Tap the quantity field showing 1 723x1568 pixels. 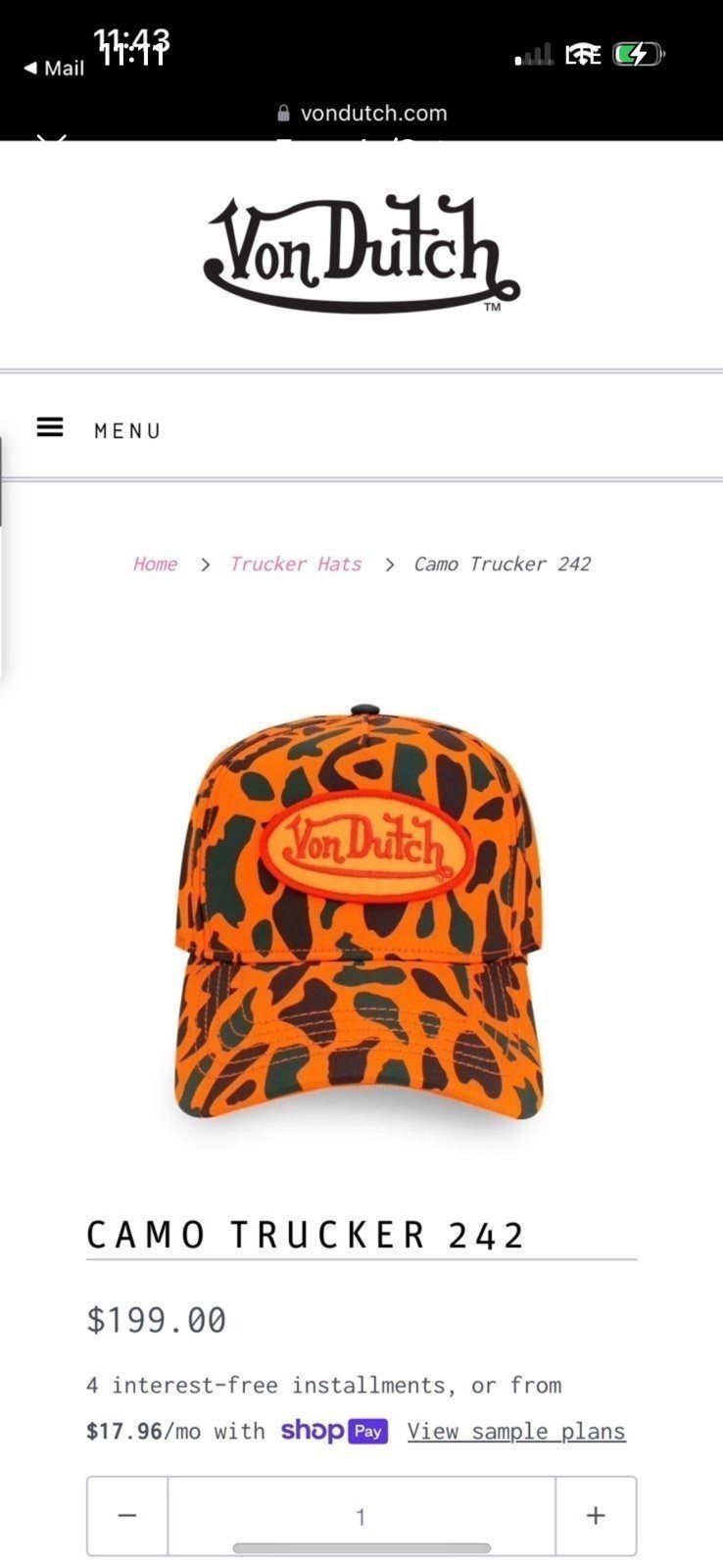[x=361, y=1515]
